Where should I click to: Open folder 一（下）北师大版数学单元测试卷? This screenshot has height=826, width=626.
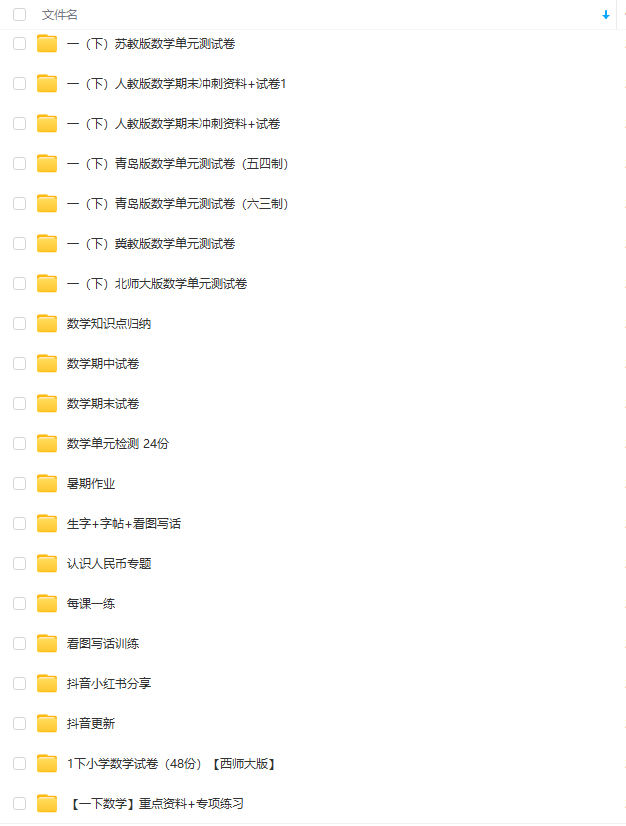(x=156, y=284)
